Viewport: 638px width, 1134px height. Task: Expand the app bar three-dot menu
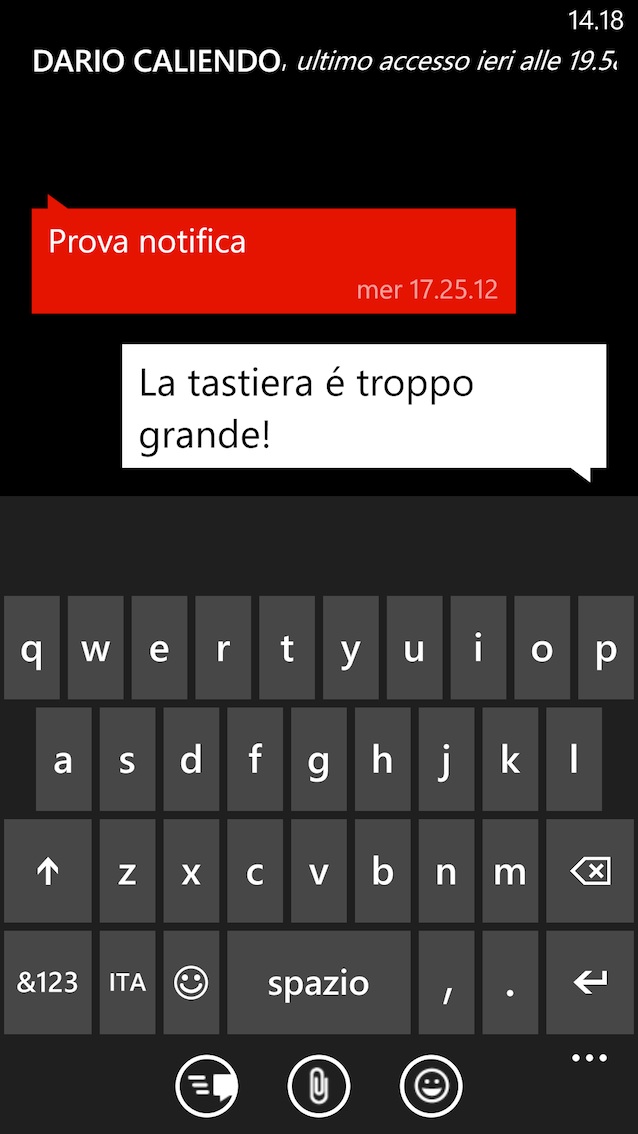[589, 1058]
